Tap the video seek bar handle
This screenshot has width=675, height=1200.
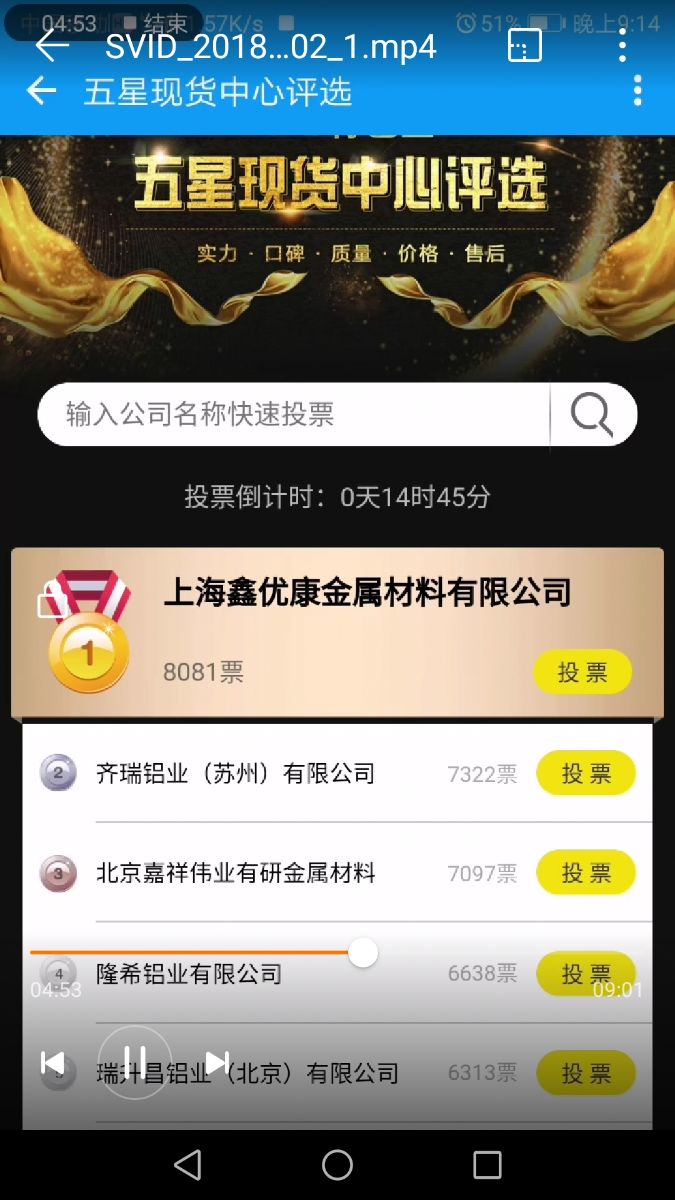[x=363, y=953]
